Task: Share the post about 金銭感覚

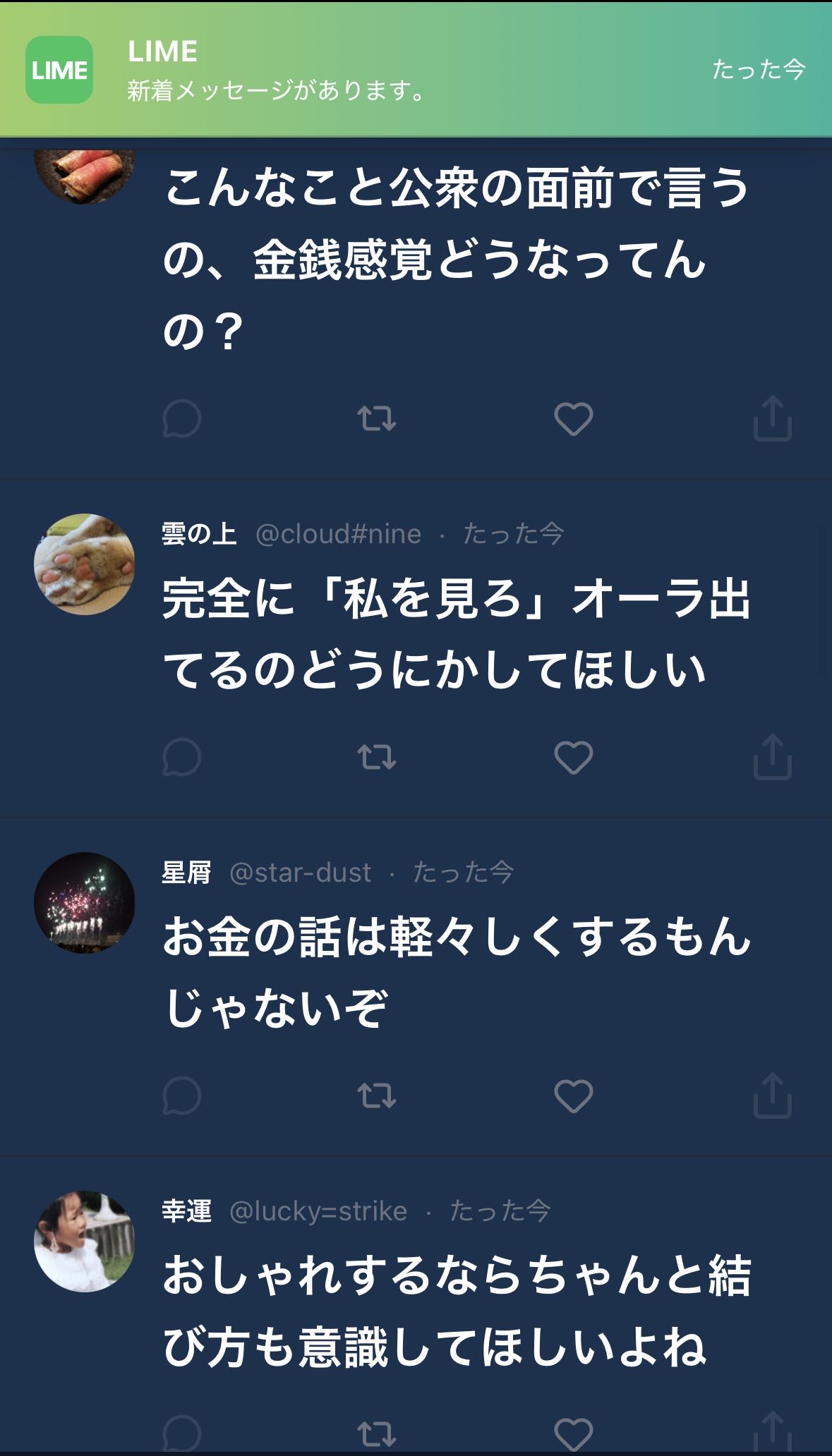Action: [x=772, y=419]
